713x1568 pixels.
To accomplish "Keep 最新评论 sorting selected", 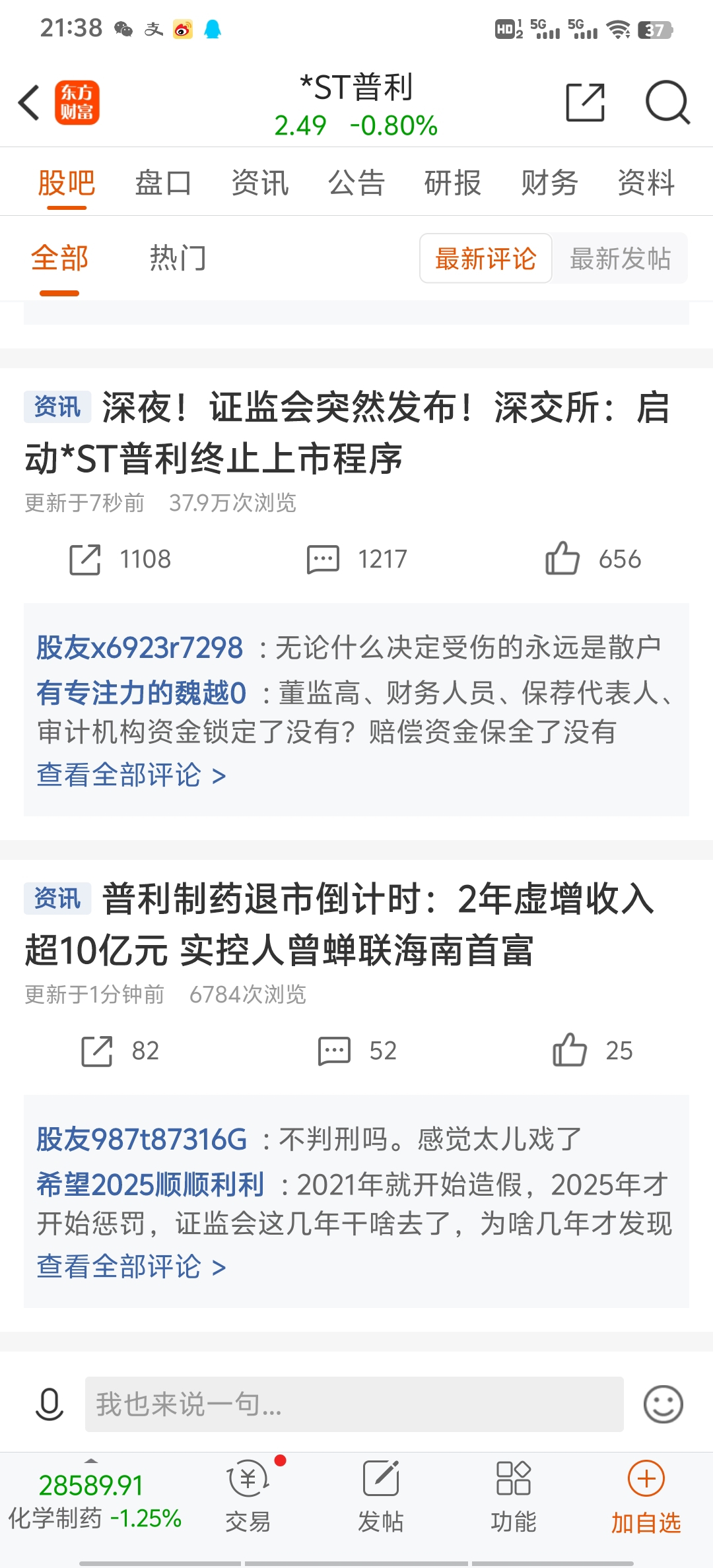I will coord(485,259).
